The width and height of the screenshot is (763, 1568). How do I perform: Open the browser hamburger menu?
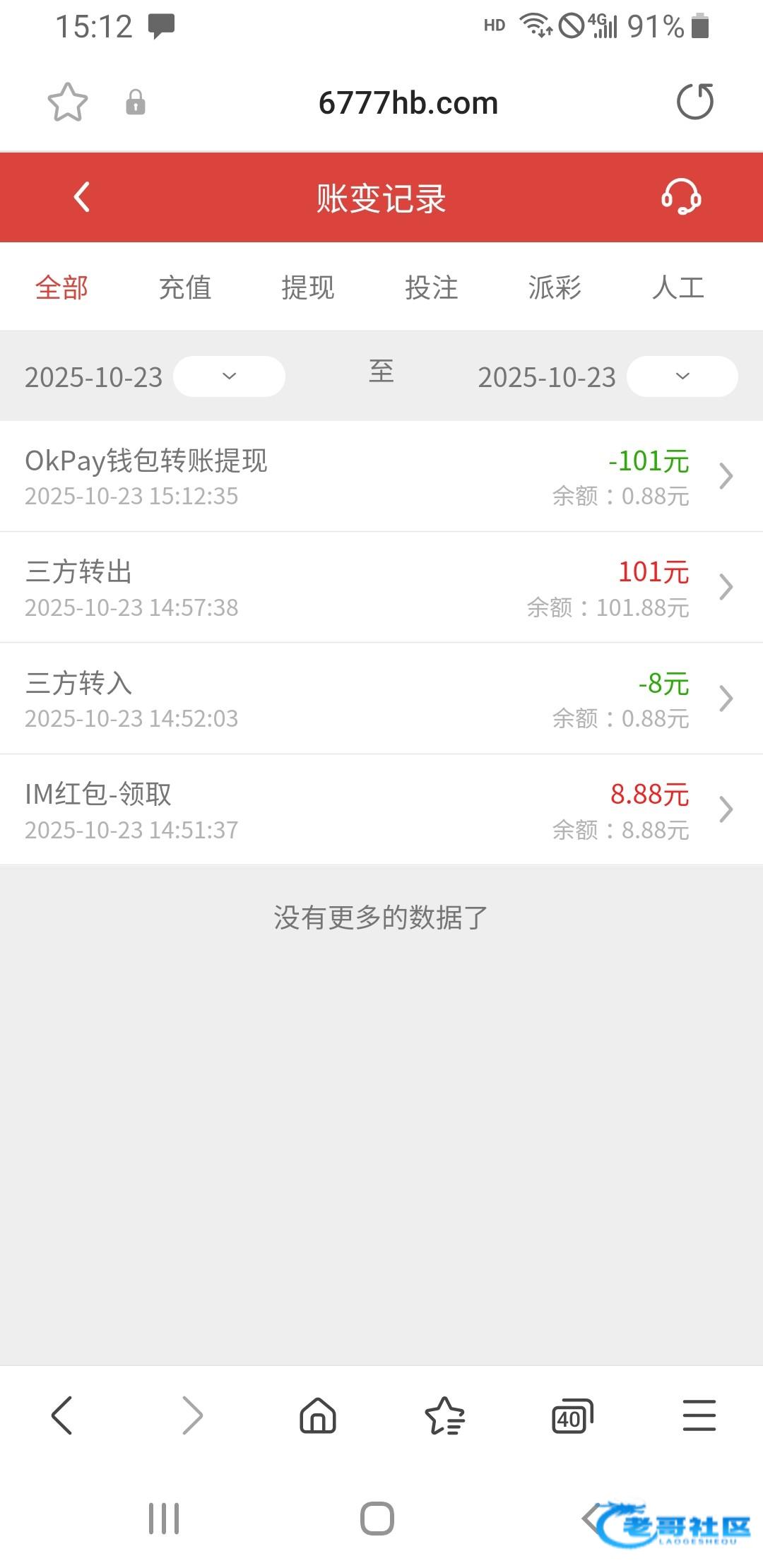pyautogui.click(x=699, y=1415)
